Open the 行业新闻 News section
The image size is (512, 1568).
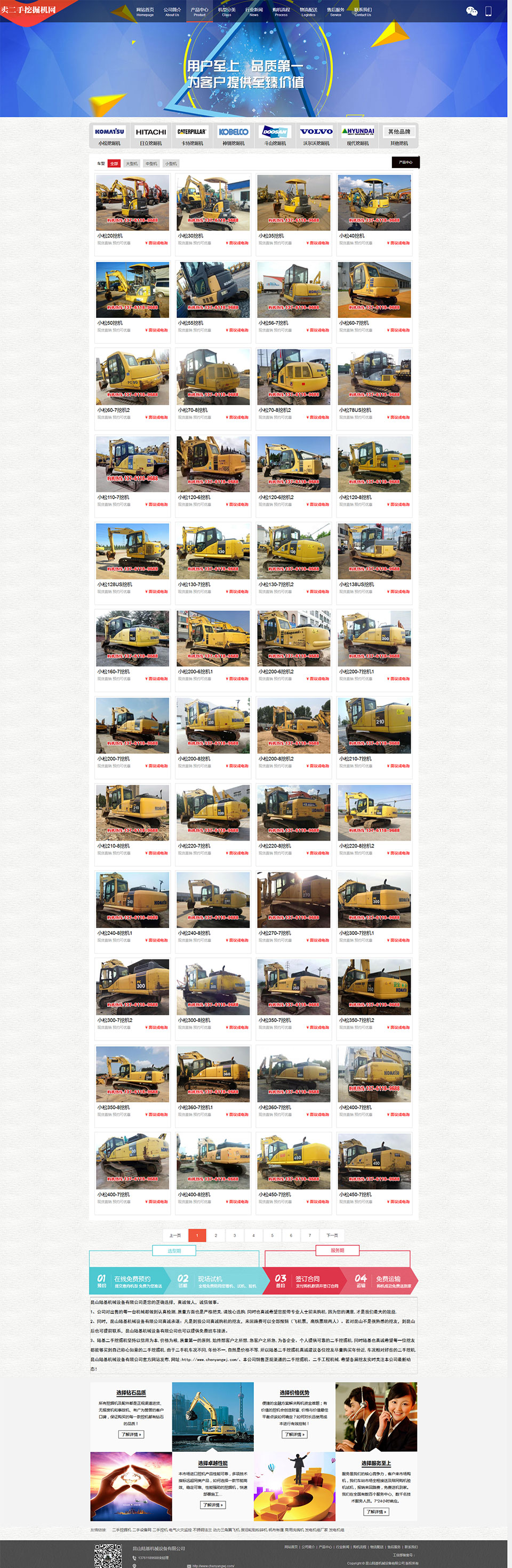point(254,12)
